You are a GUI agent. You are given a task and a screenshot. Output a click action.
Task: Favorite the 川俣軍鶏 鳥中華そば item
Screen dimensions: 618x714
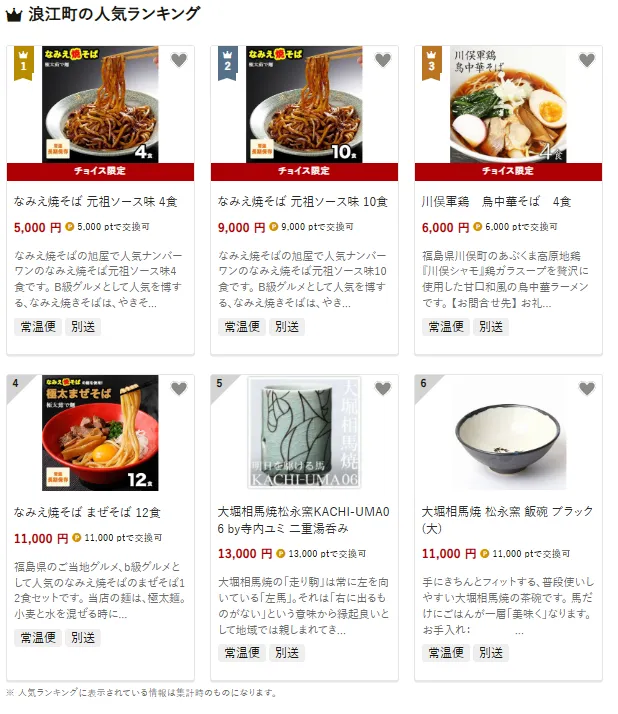coord(587,60)
